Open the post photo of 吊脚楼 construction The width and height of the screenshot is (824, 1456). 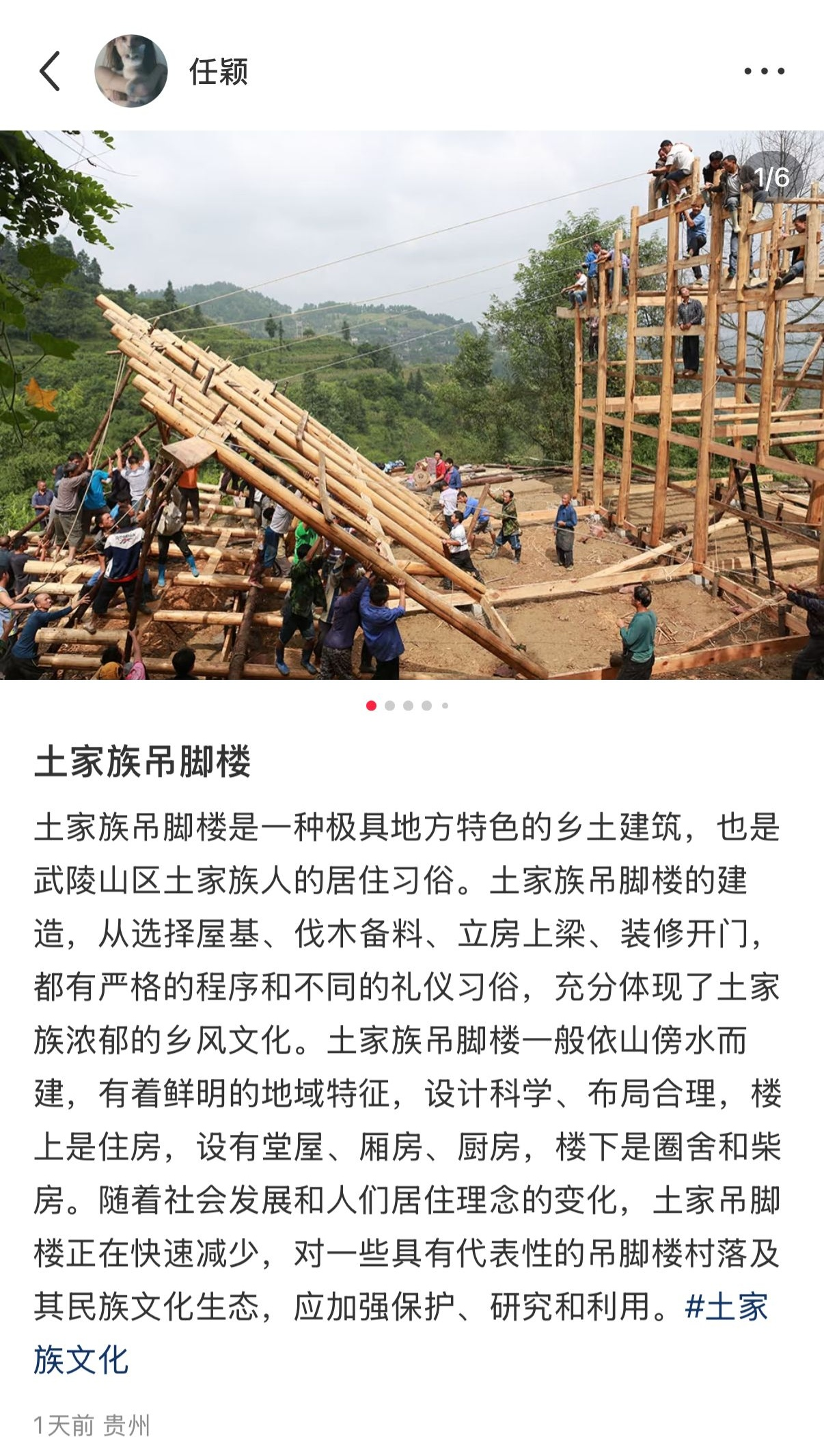click(412, 404)
